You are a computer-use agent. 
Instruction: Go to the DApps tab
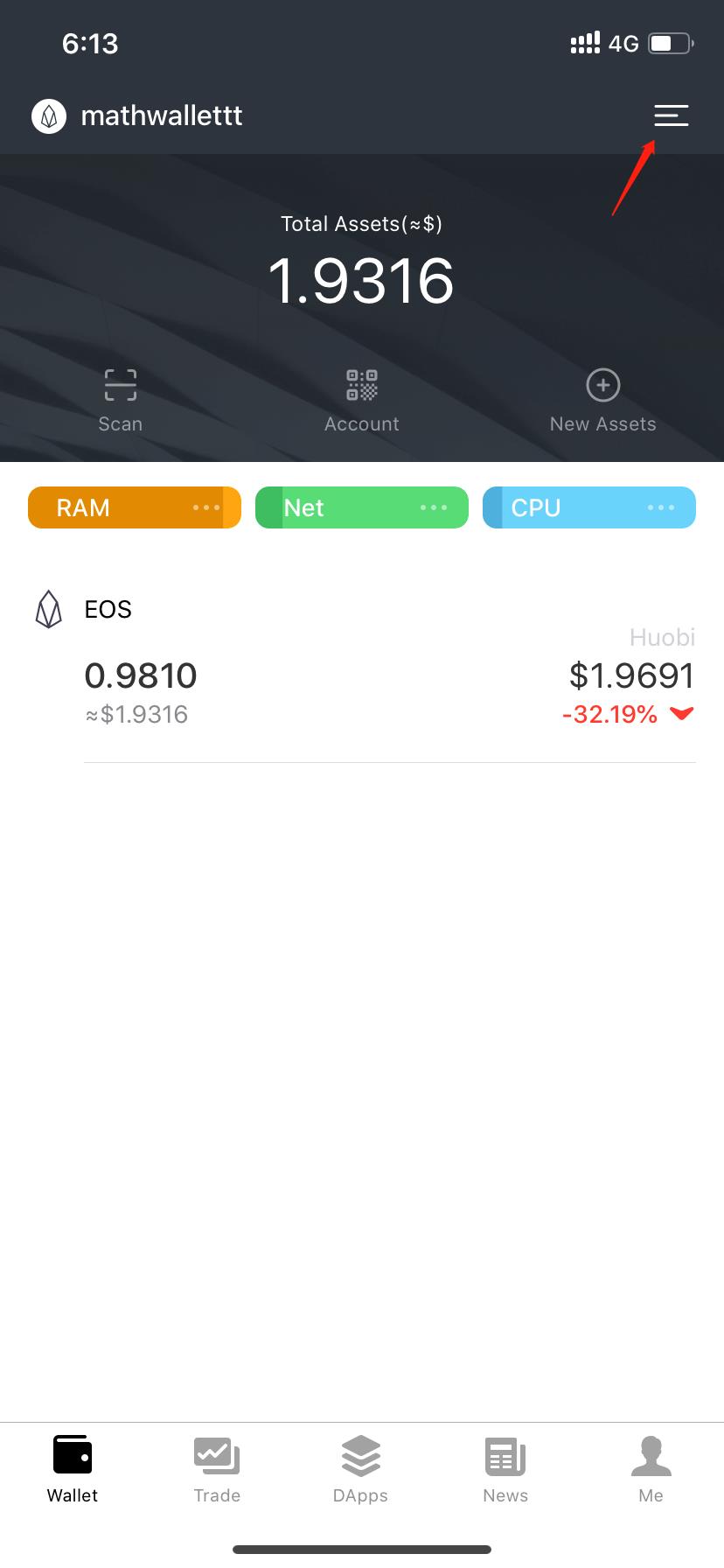pyautogui.click(x=360, y=1470)
